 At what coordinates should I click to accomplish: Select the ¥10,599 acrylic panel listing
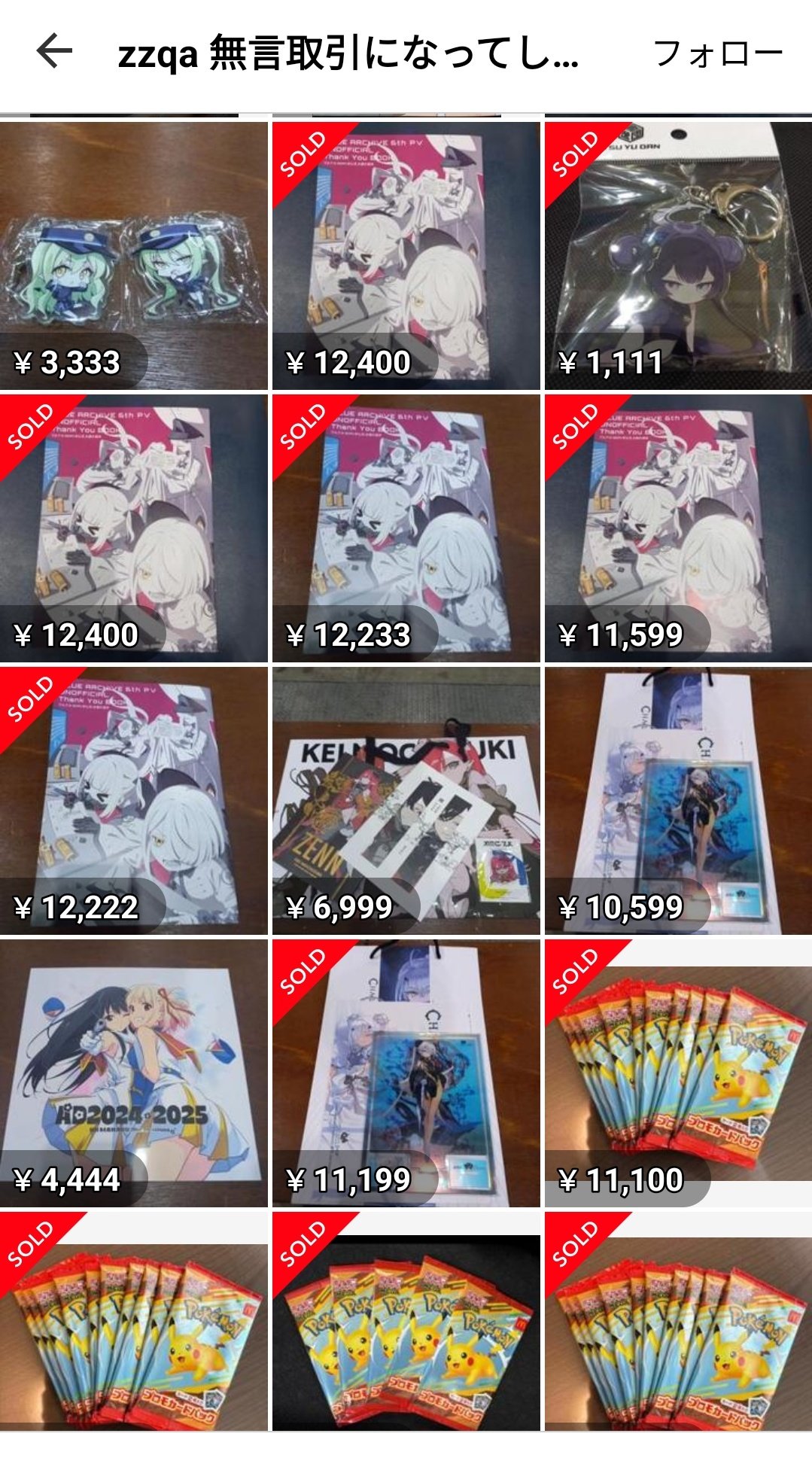677,801
